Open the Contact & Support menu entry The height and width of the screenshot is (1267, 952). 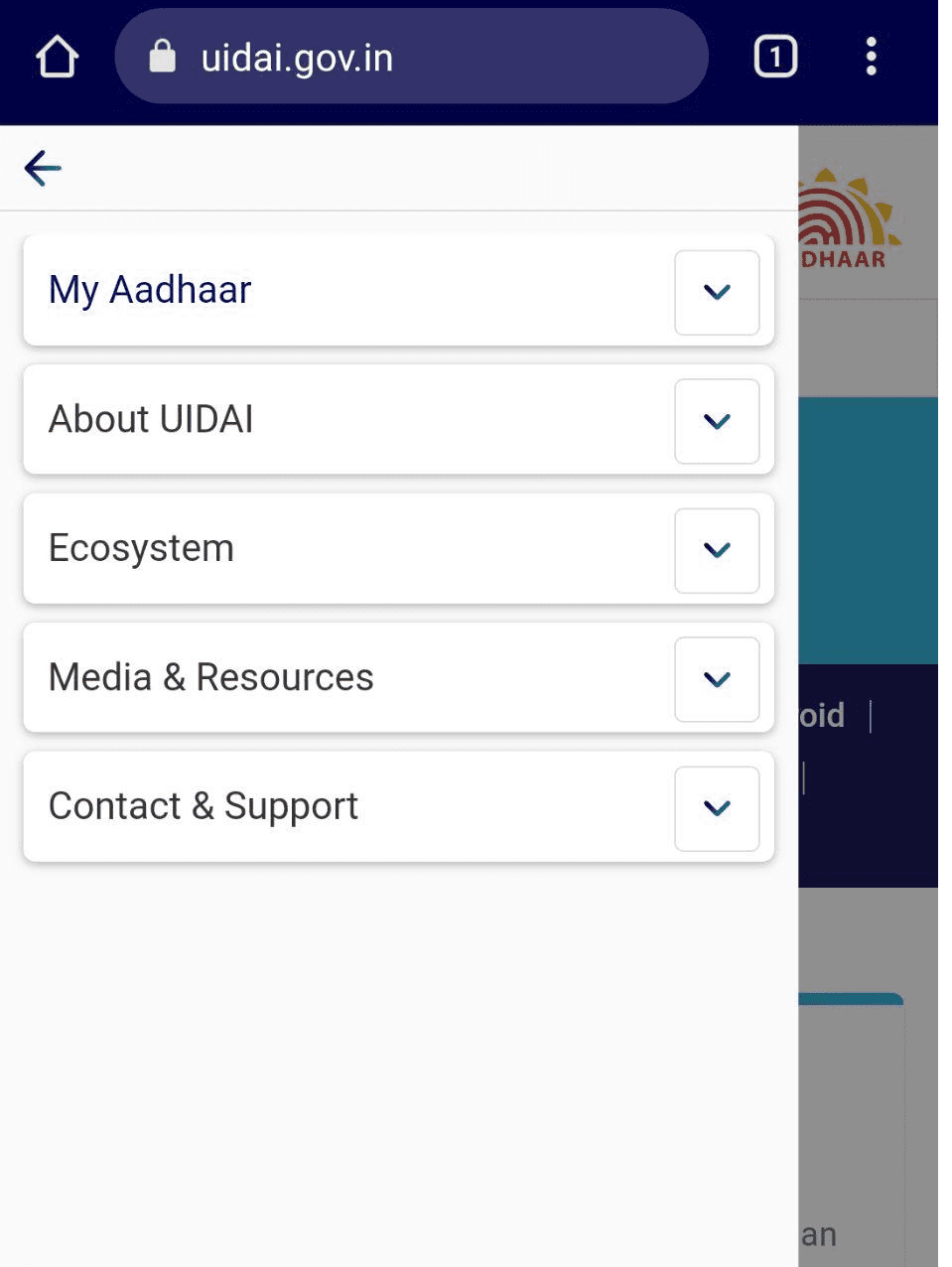(x=203, y=806)
